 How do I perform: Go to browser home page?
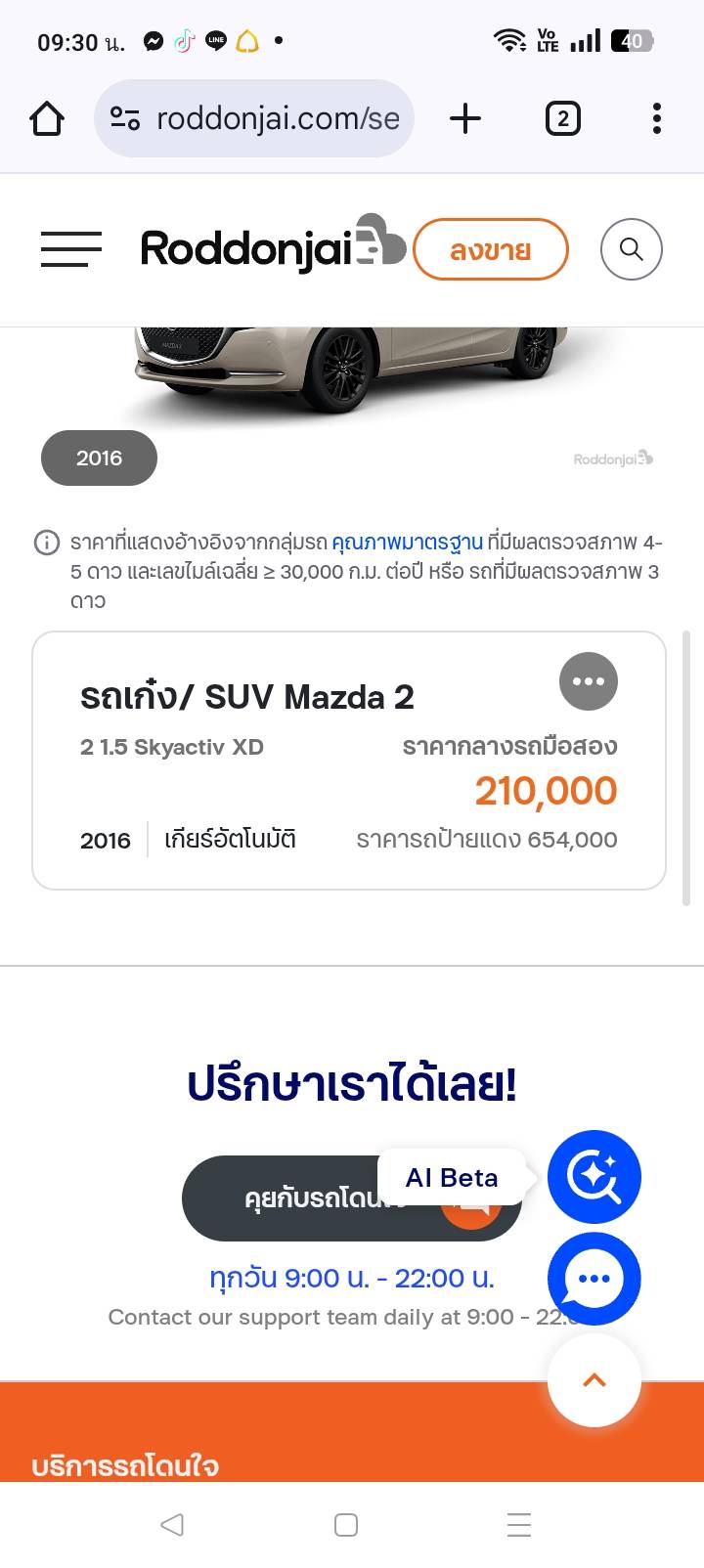pos(47,119)
